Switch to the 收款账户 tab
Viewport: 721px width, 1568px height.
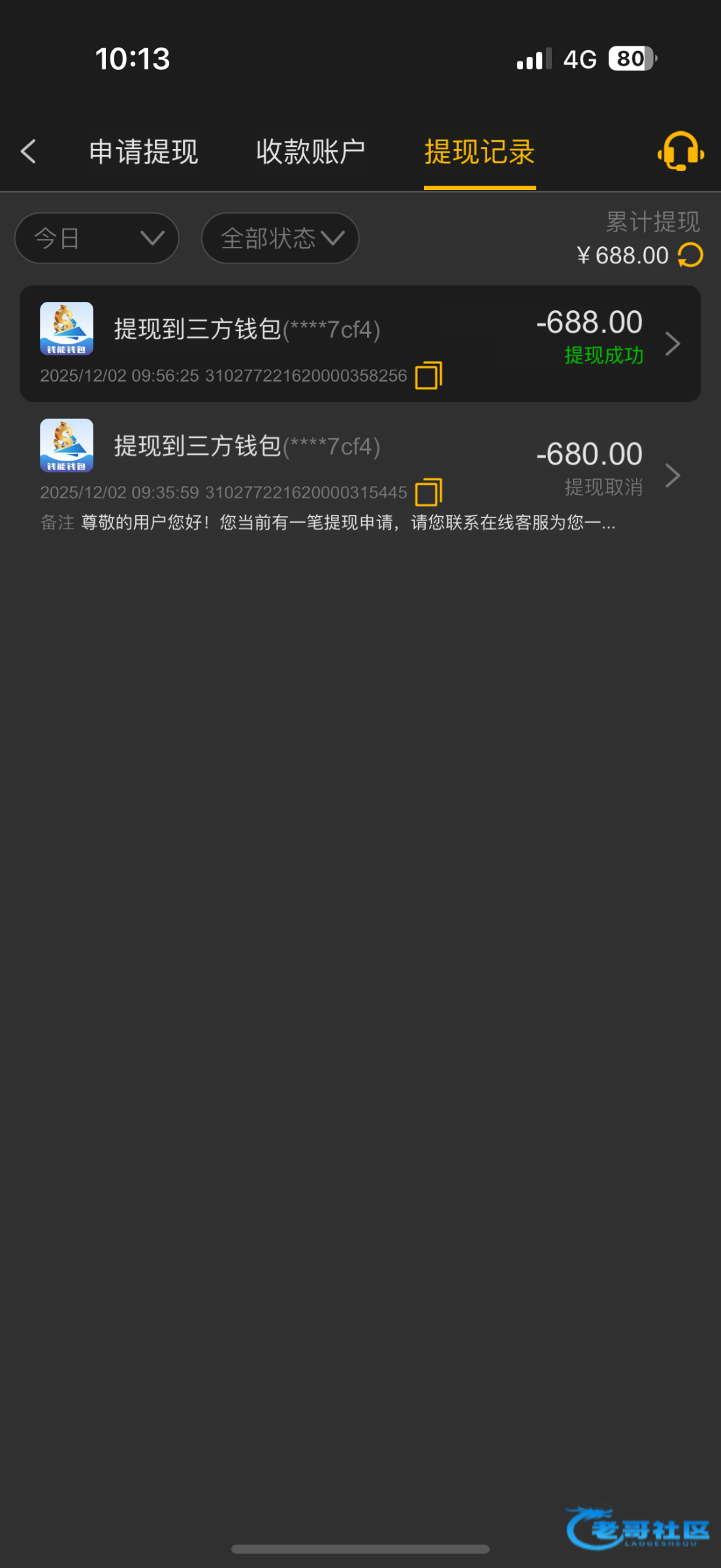tap(310, 152)
